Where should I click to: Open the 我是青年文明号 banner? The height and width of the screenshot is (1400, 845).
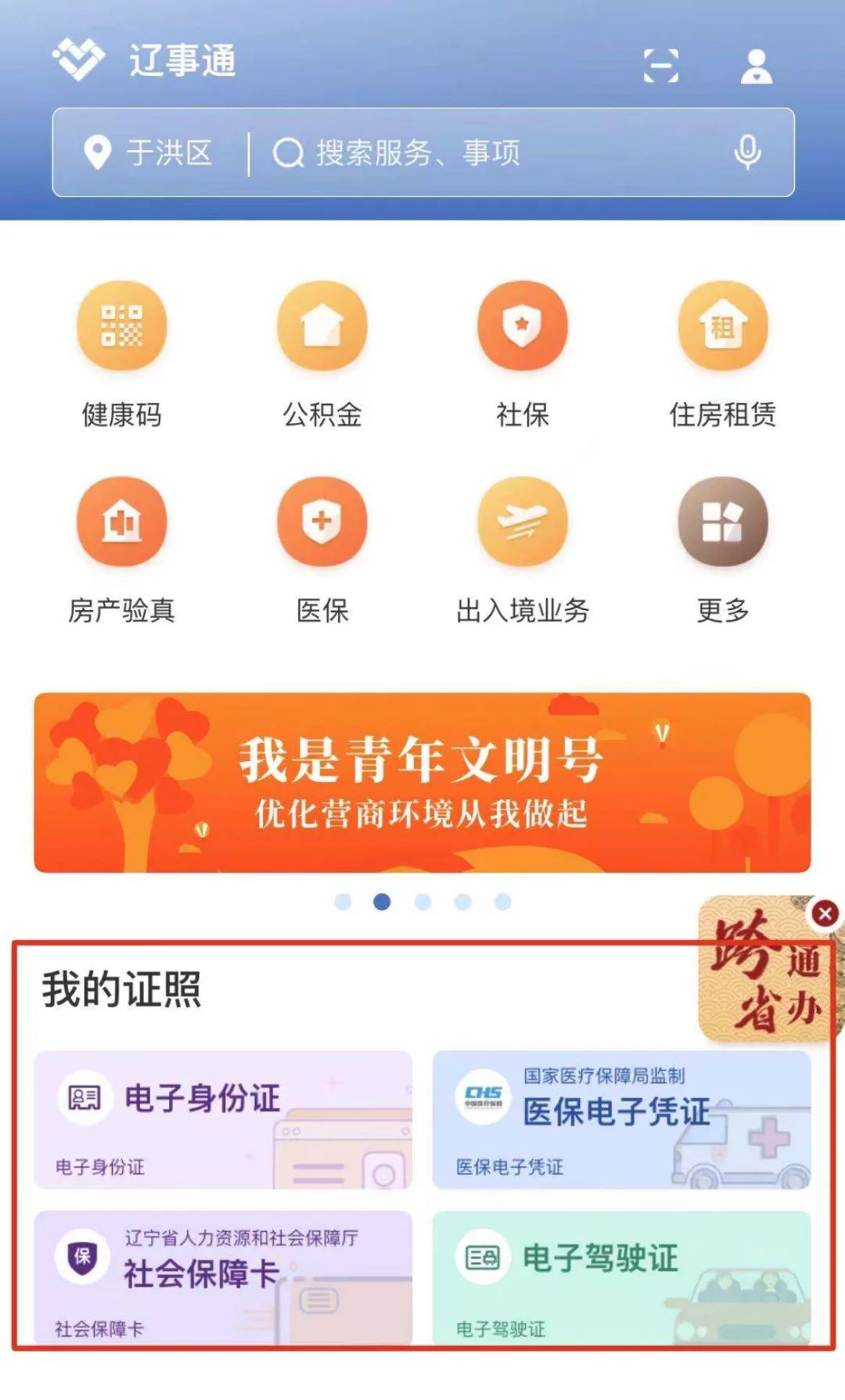422,782
